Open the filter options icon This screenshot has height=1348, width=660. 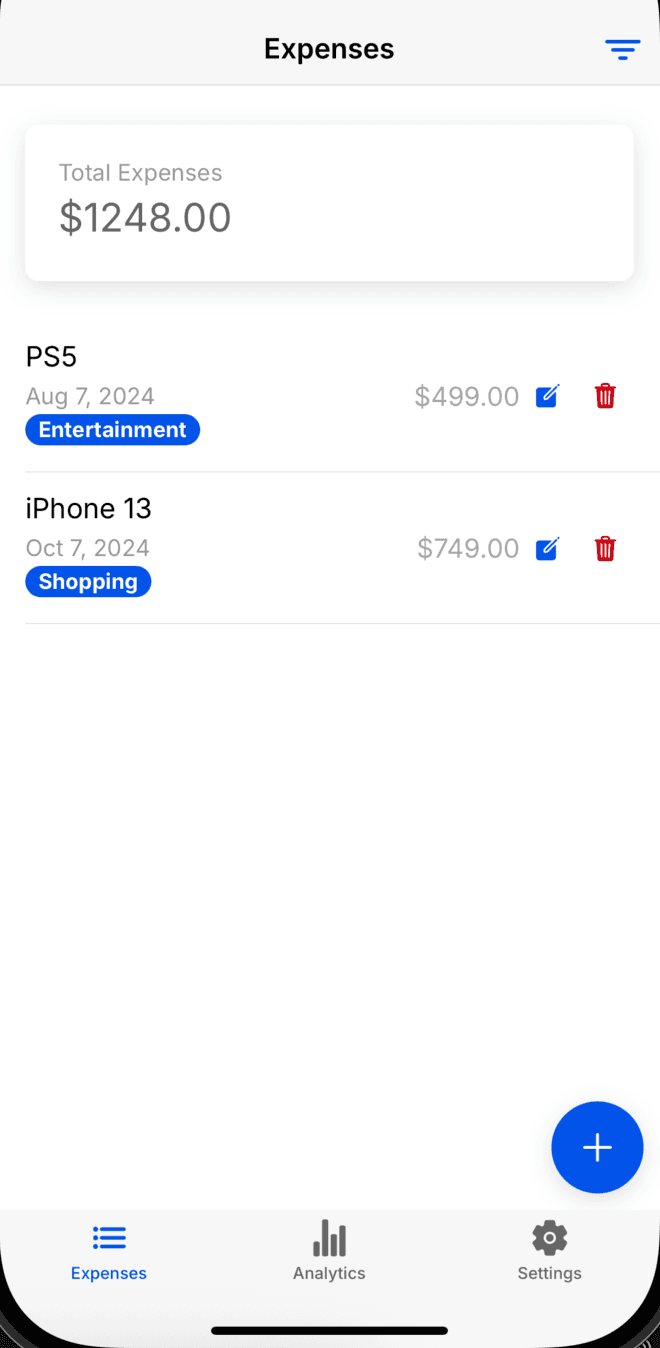click(x=622, y=50)
